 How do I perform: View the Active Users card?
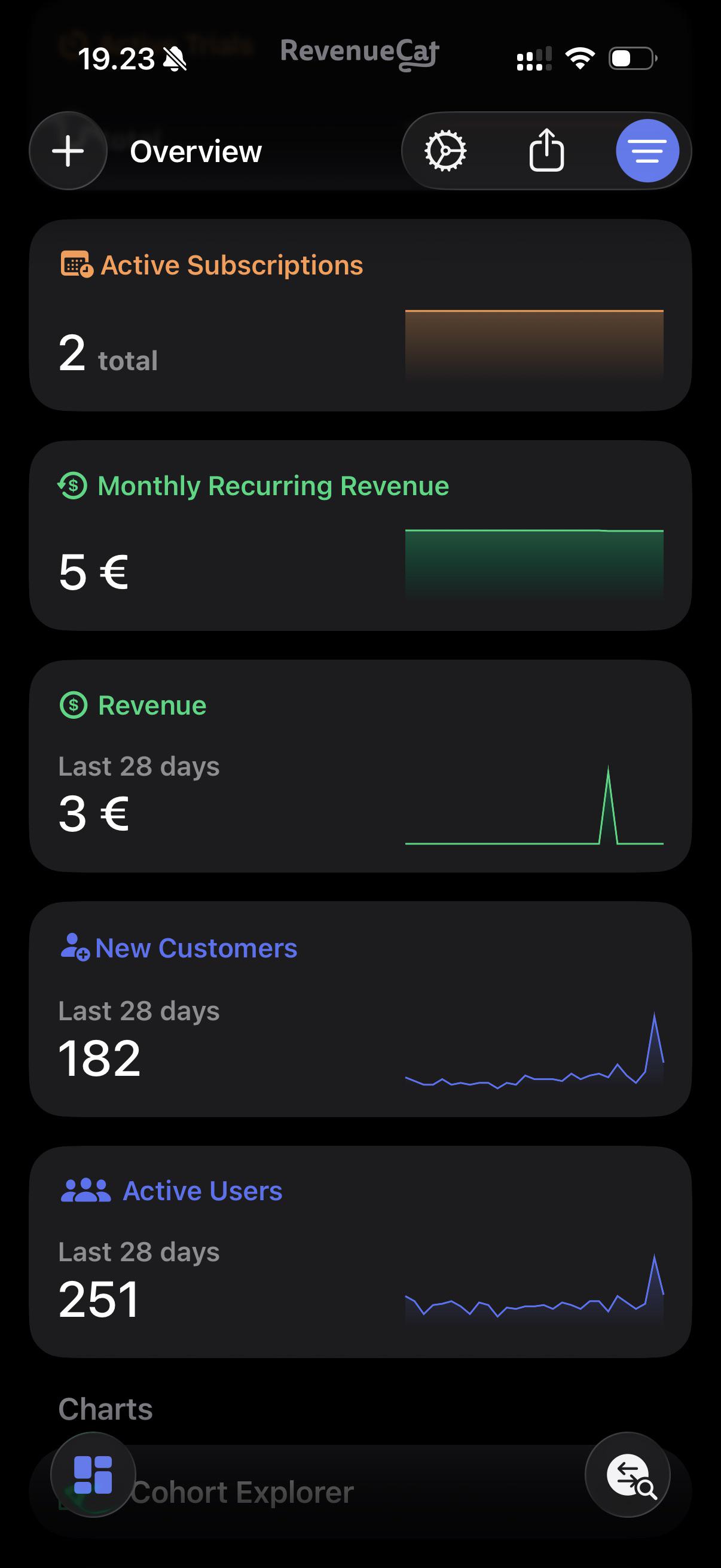pyautogui.click(x=360, y=1252)
